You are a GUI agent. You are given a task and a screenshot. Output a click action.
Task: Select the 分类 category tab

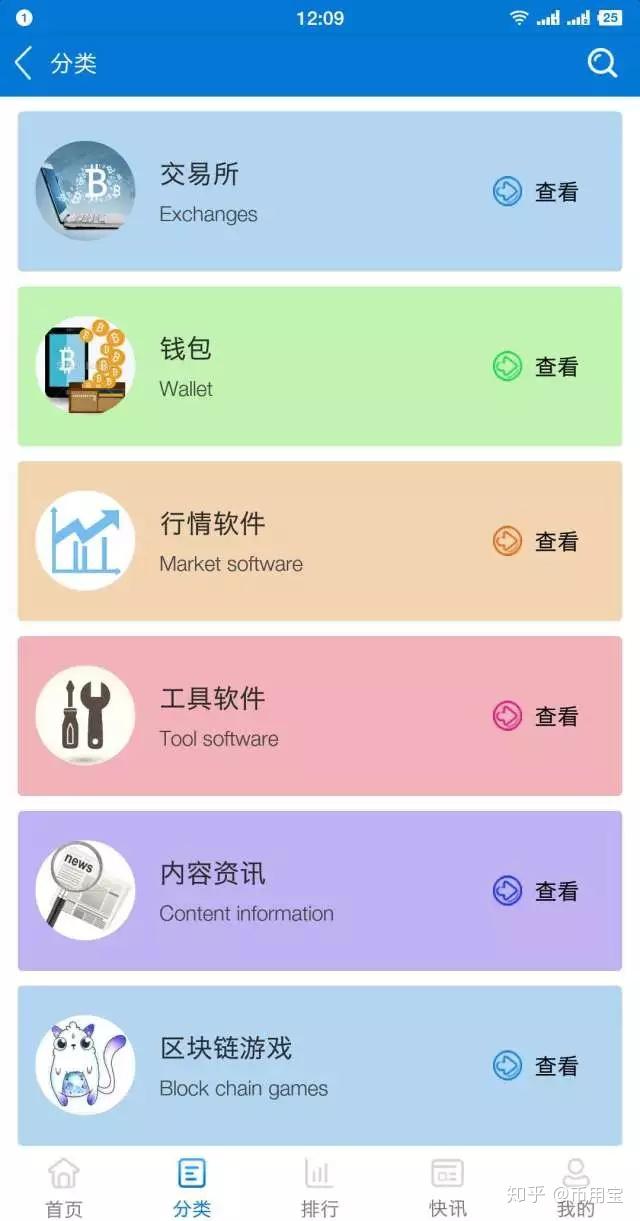click(x=192, y=1187)
